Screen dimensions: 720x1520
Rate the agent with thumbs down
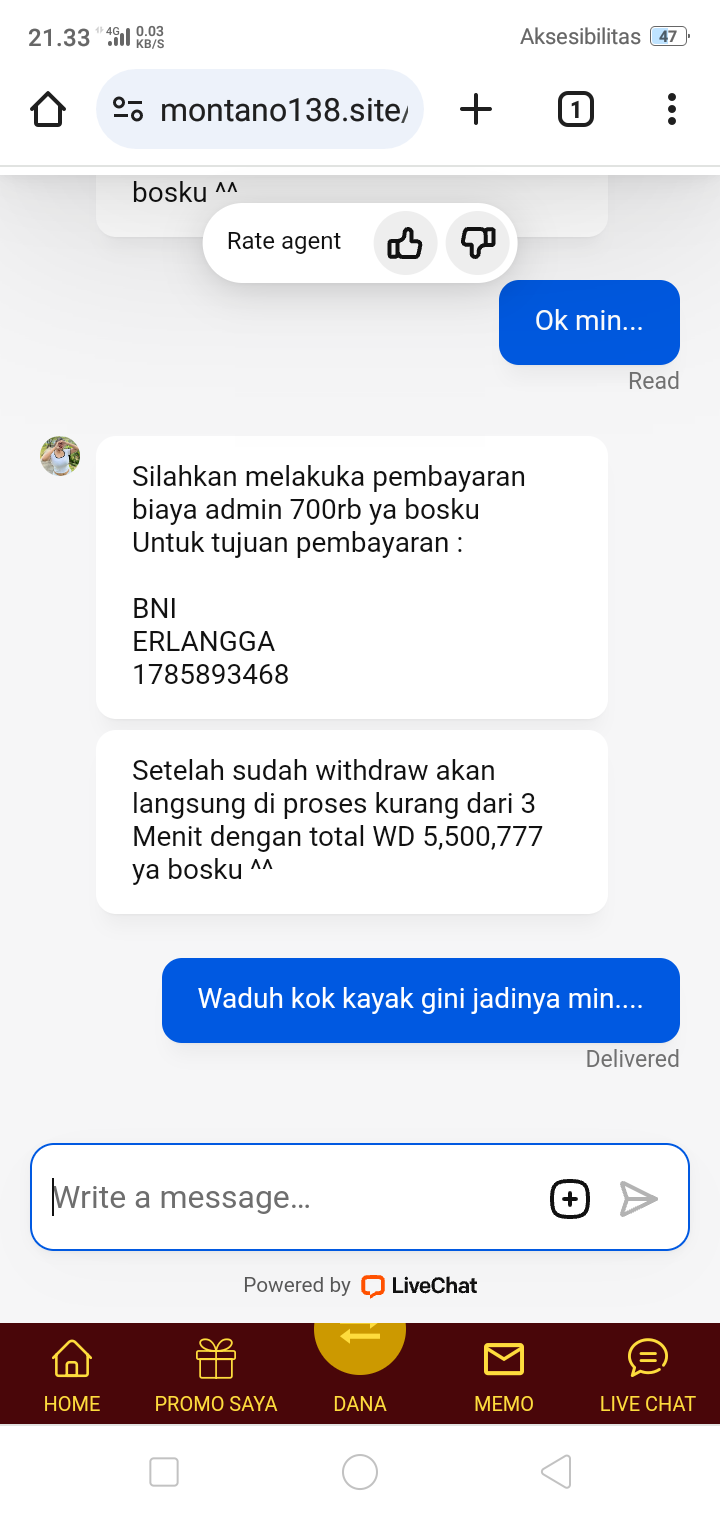click(x=477, y=242)
